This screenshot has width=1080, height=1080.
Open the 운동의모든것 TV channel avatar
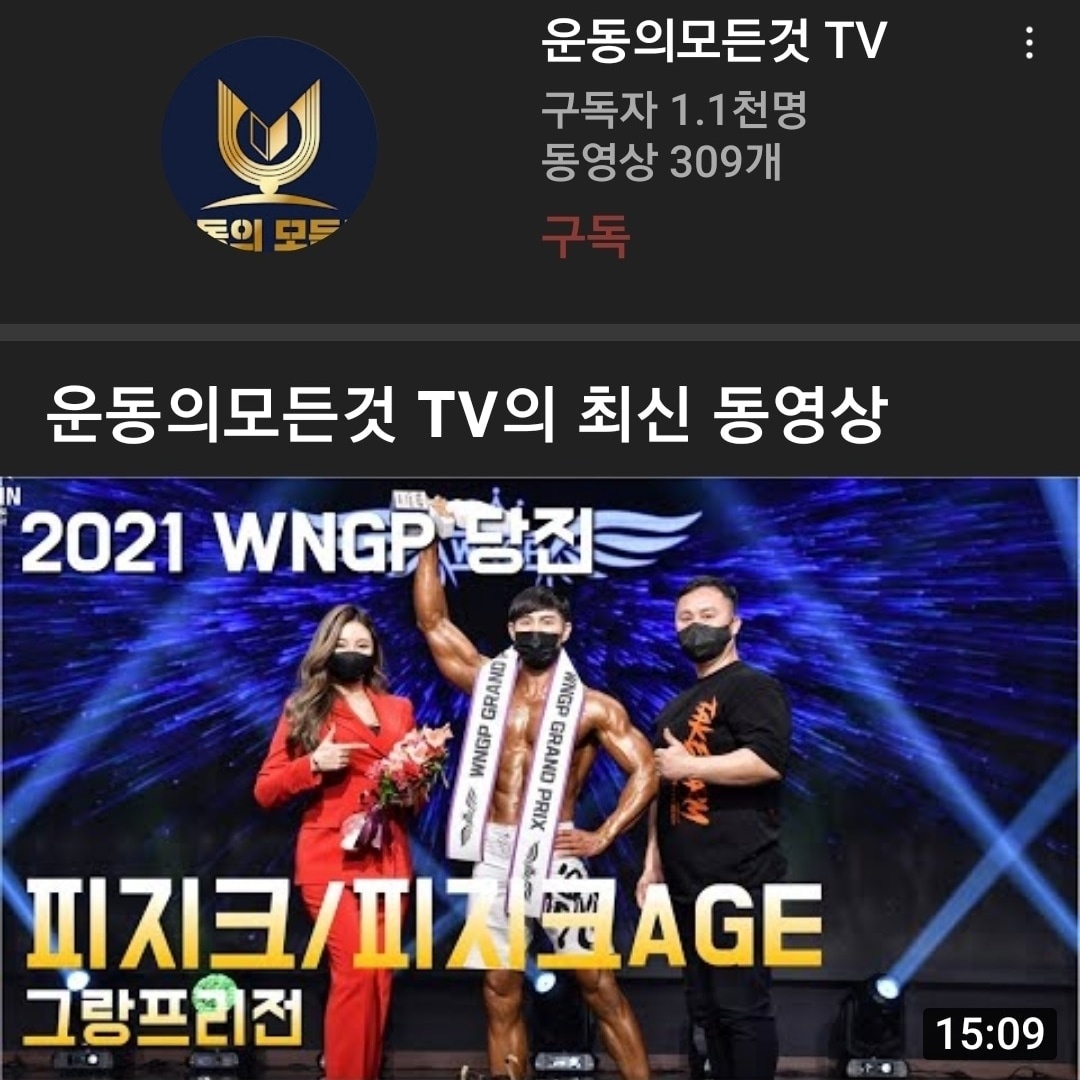269,146
